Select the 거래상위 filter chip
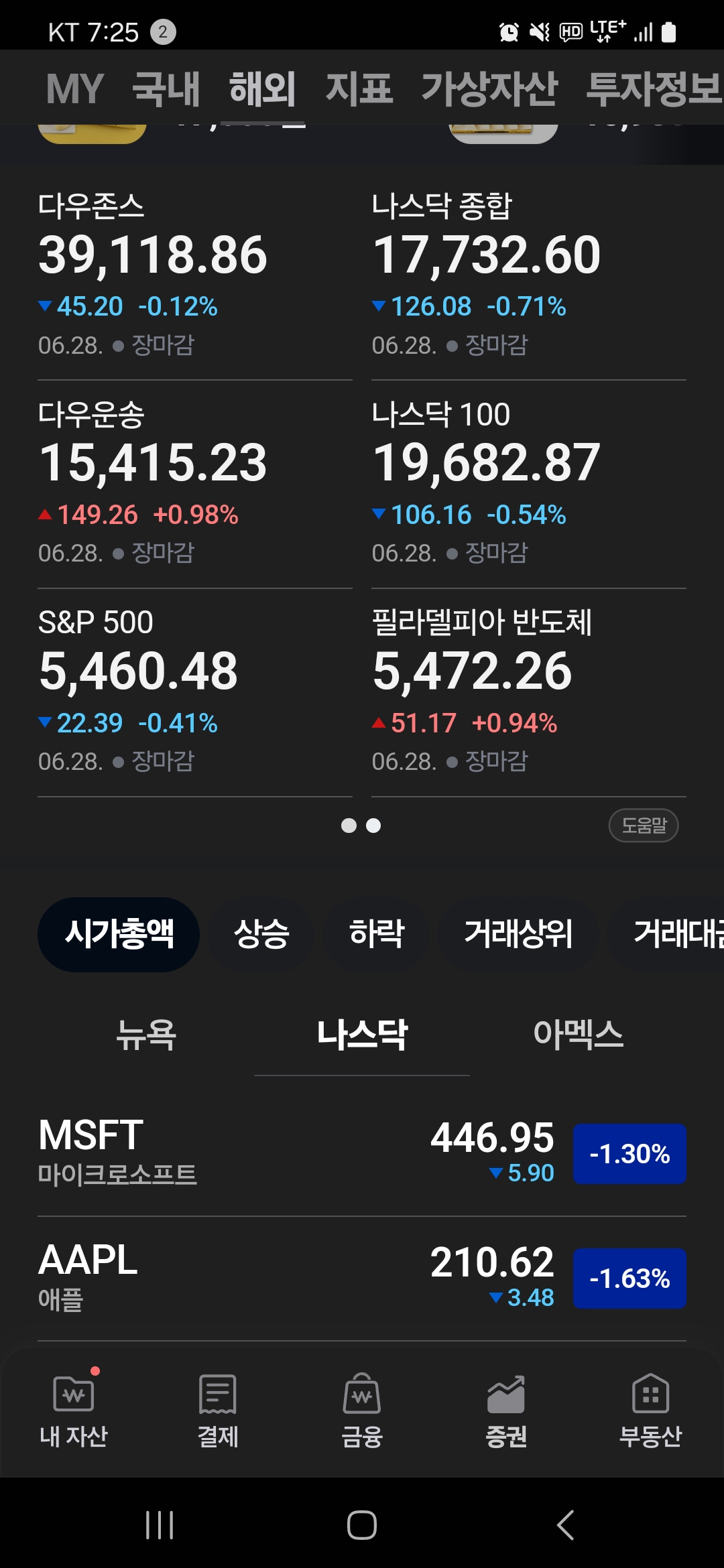 (518, 934)
